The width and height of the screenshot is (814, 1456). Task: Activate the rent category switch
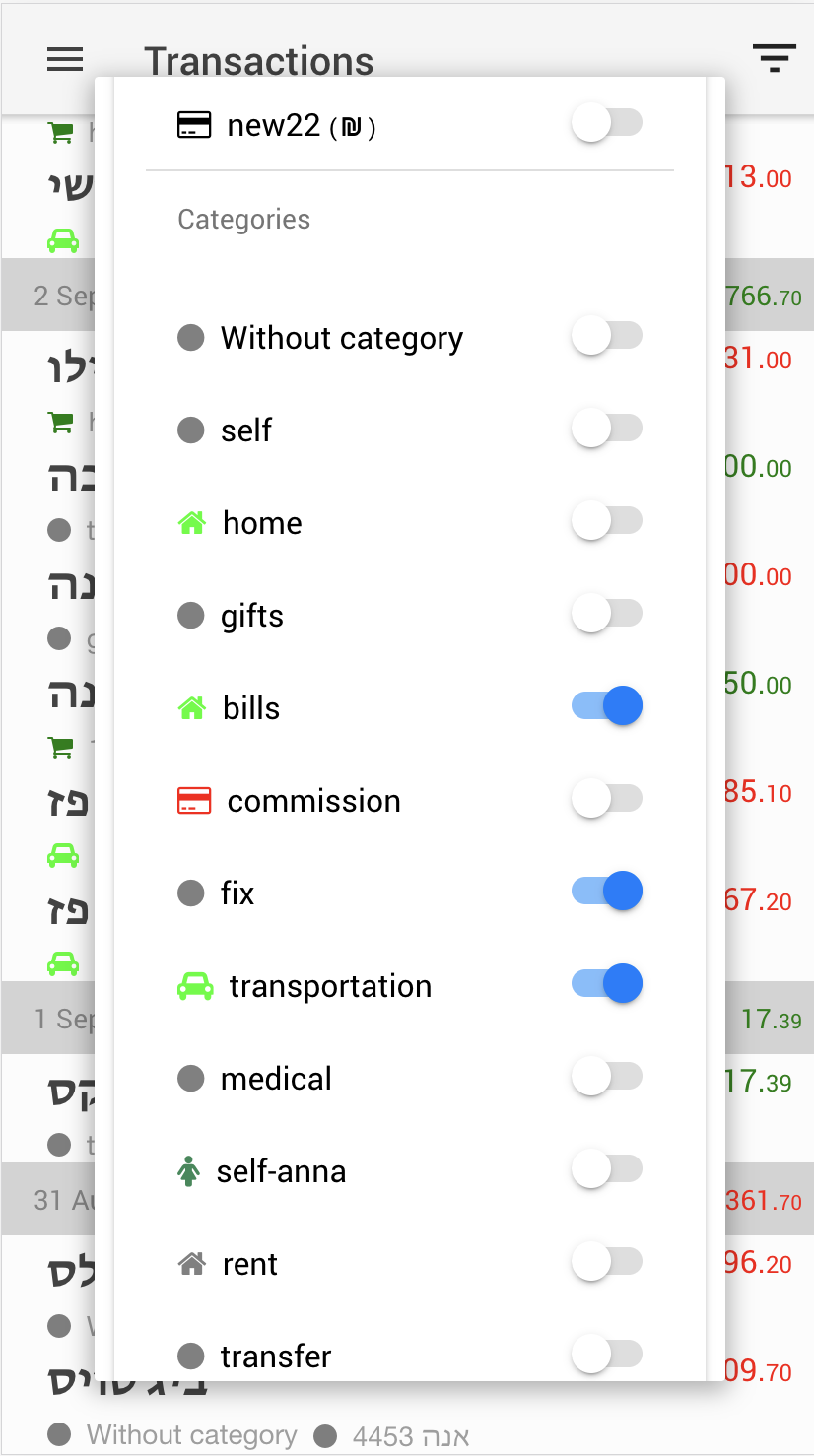point(605,1261)
